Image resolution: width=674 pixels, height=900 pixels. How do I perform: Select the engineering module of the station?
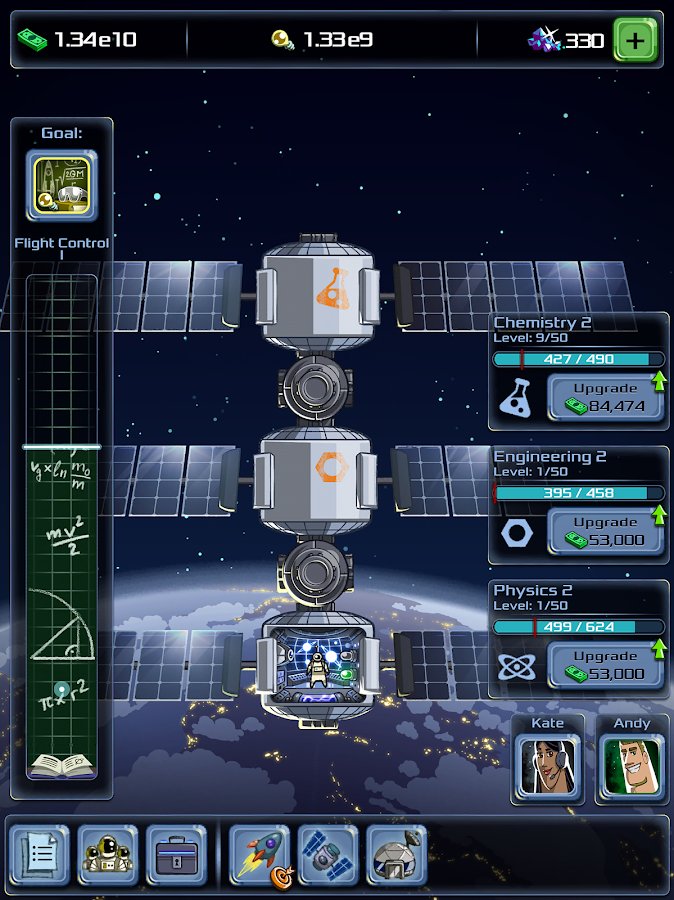318,475
